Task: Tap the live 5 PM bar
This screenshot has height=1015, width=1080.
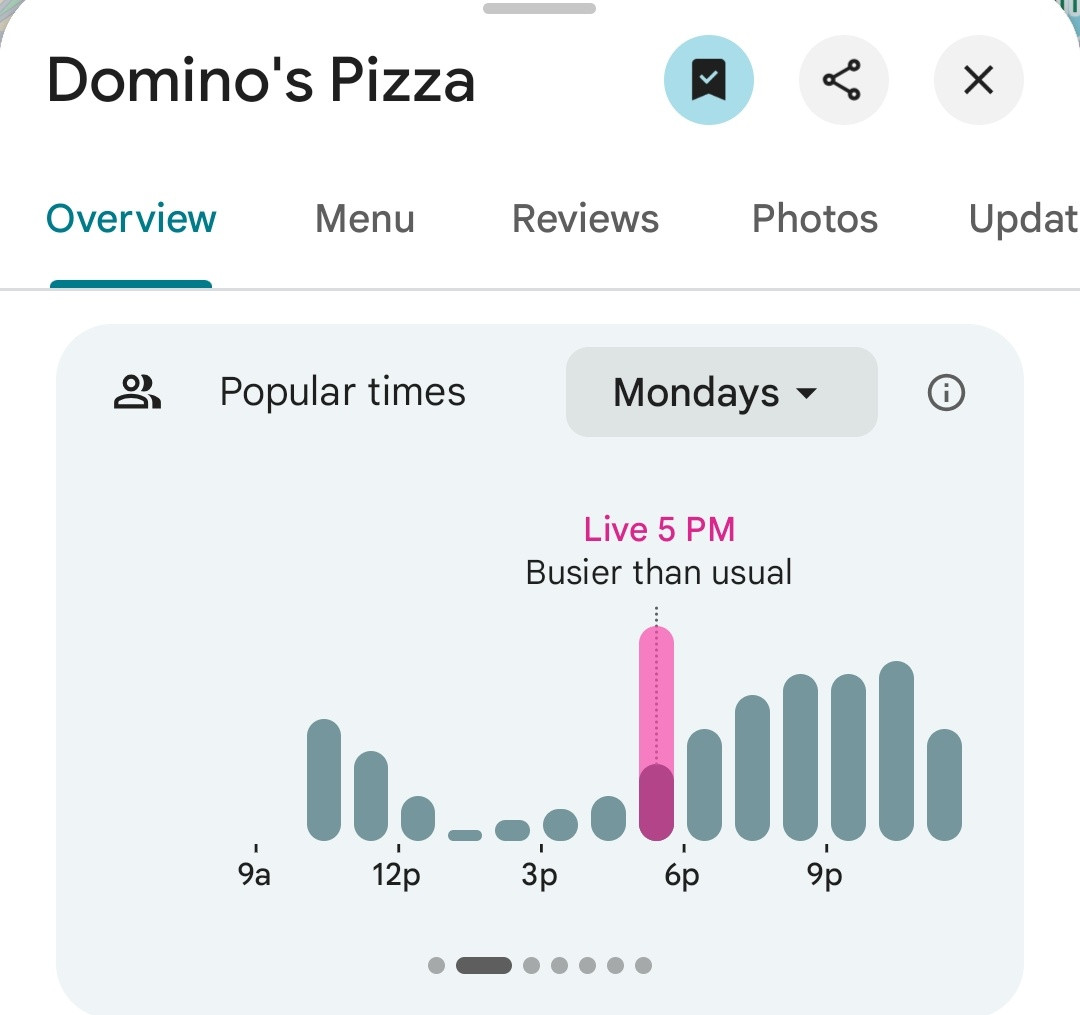Action: [656, 733]
